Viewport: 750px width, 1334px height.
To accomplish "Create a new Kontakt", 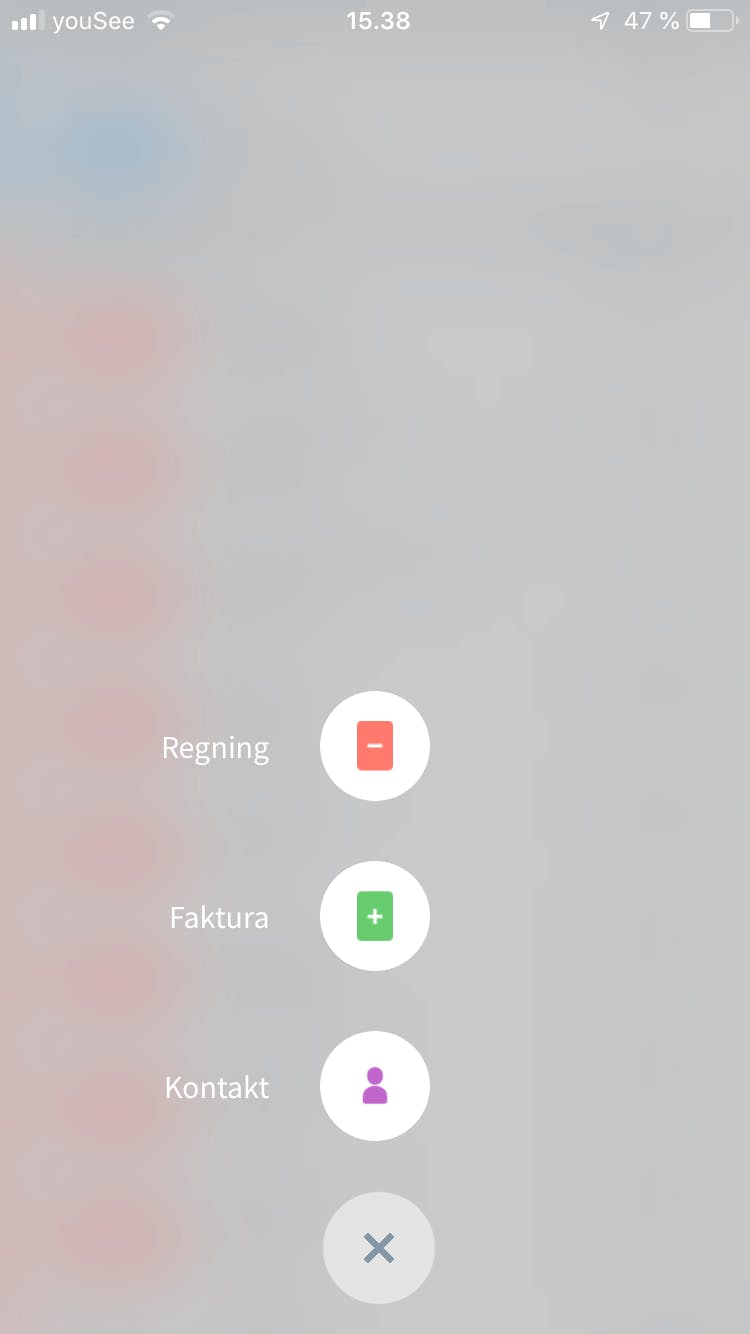I will click(375, 1086).
